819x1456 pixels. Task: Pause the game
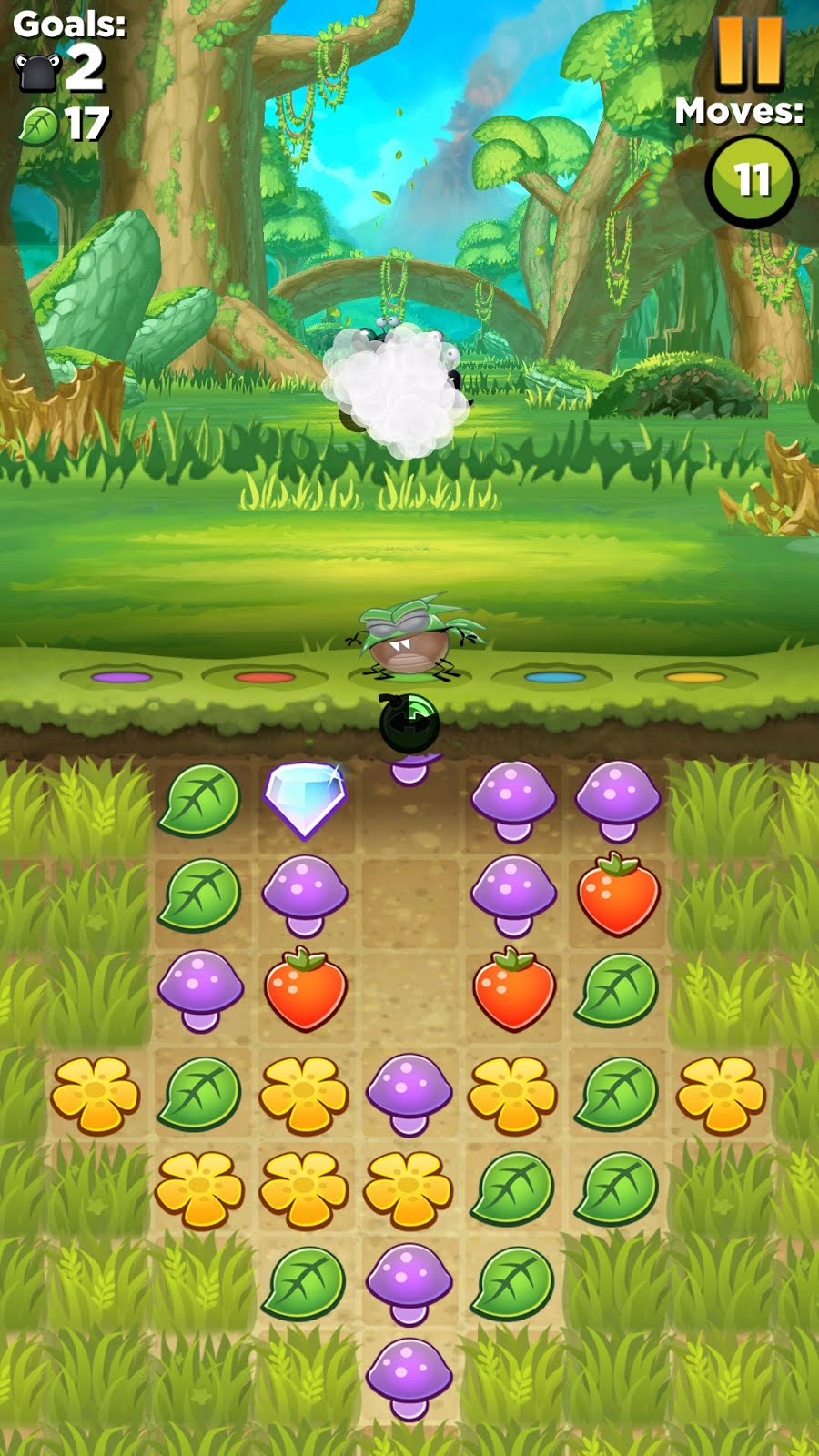point(750,52)
